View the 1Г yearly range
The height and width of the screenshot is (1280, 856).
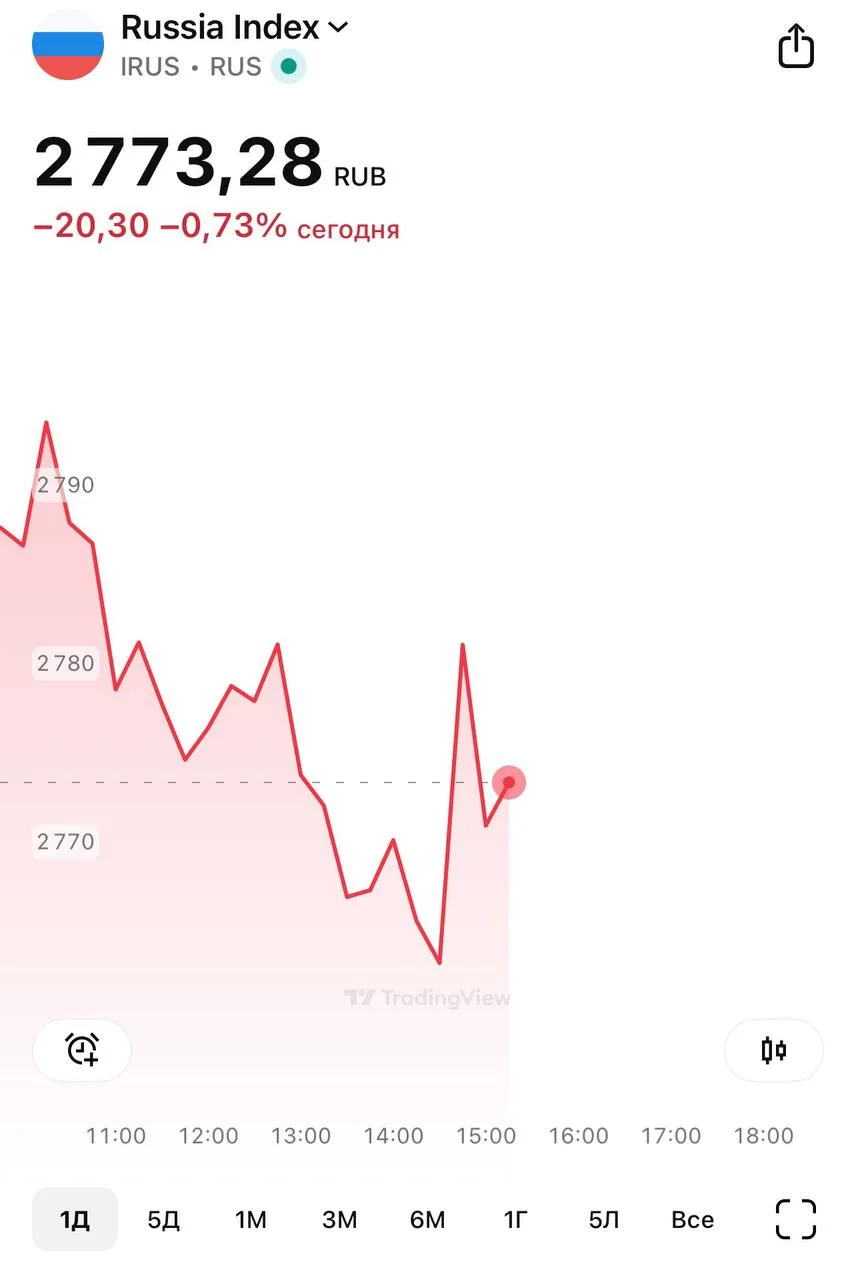[515, 1219]
